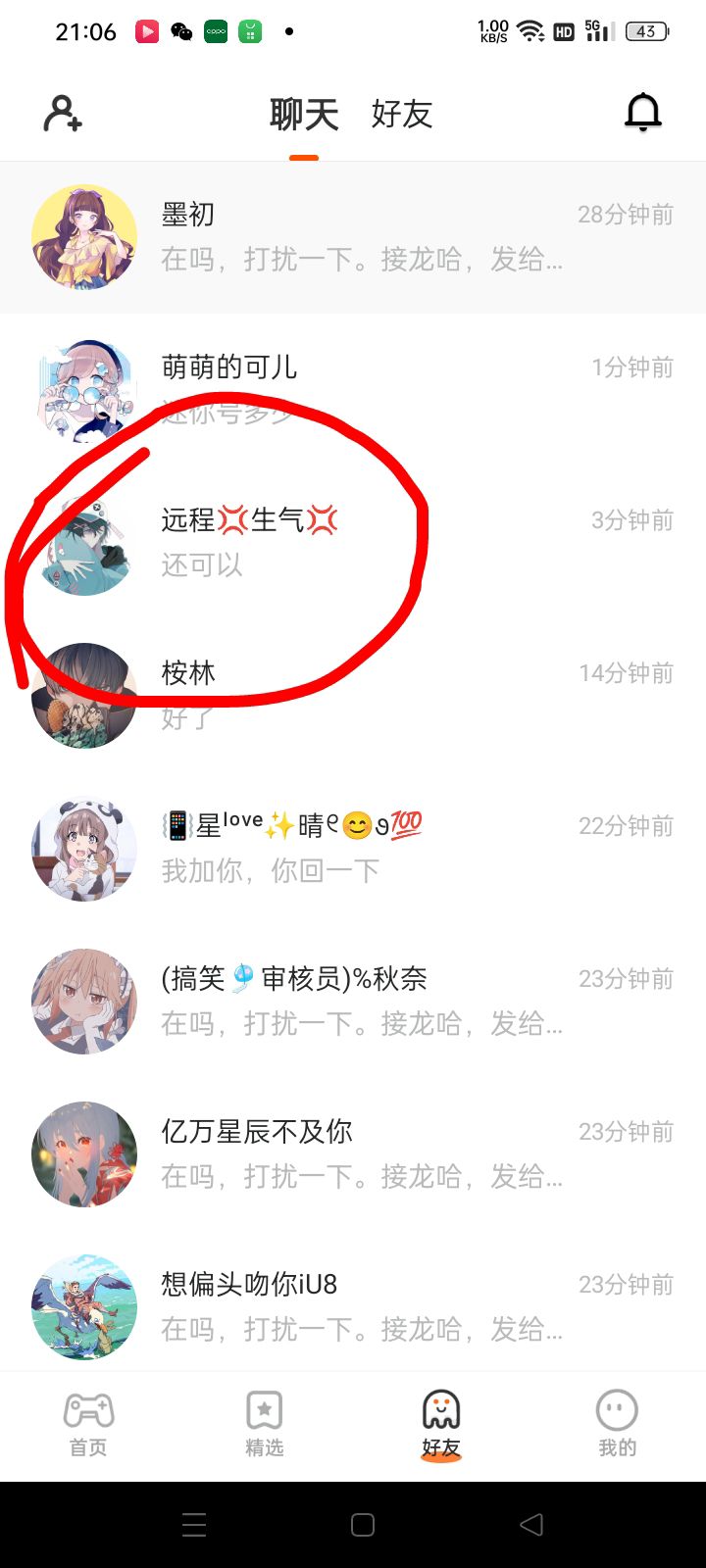Open the chat with 星love晴

(x=353, y=849)
